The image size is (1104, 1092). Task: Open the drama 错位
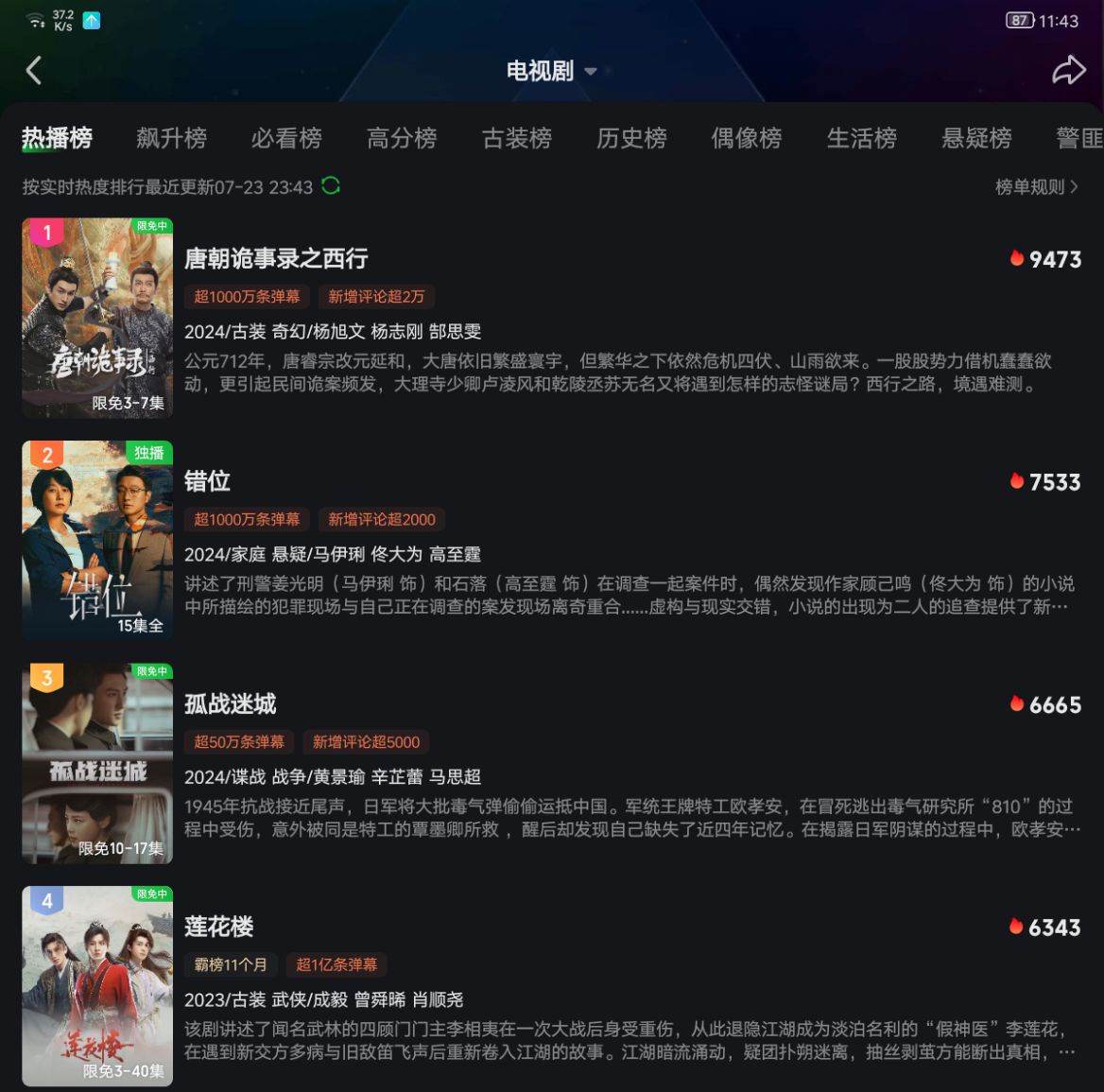click(x=208, y=481)
